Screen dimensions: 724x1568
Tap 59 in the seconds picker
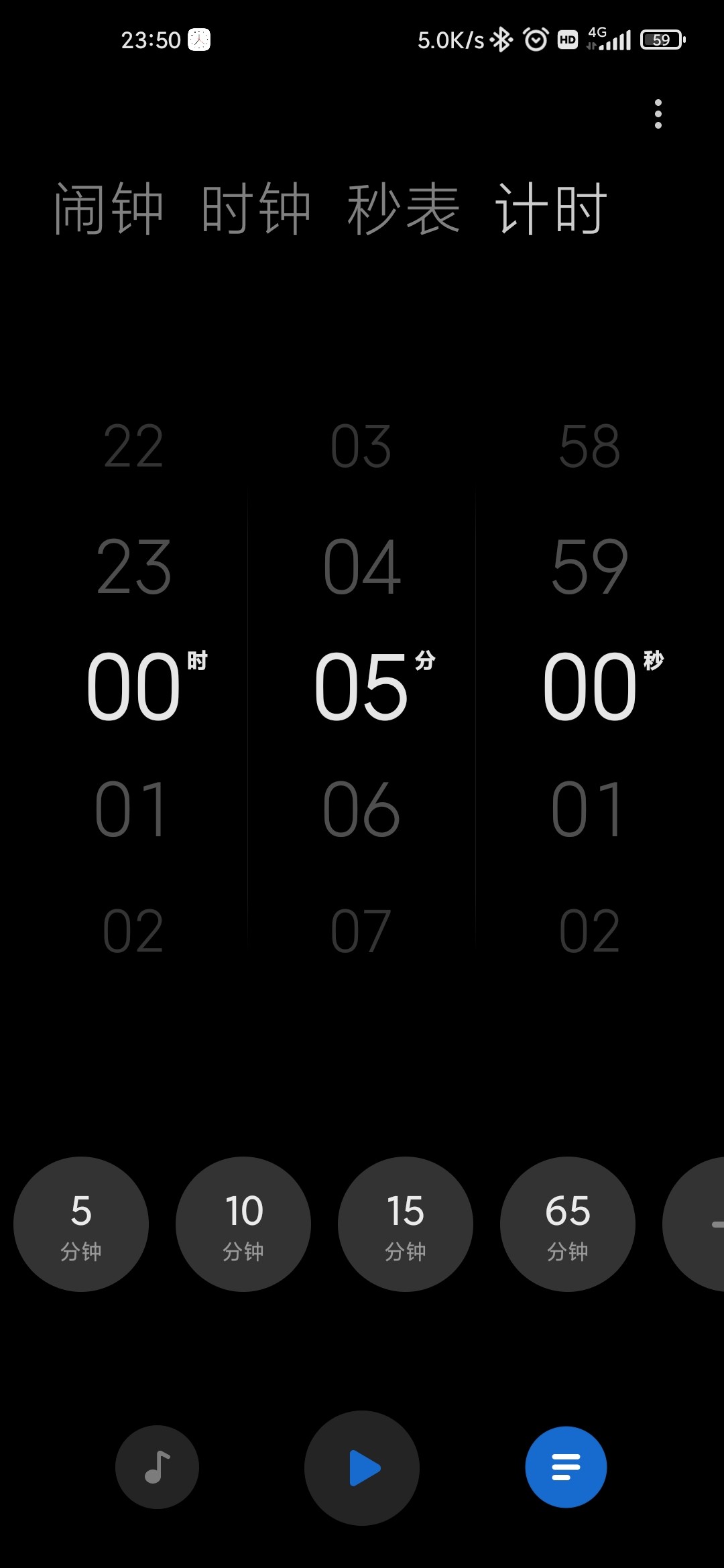tap(590, 568)
